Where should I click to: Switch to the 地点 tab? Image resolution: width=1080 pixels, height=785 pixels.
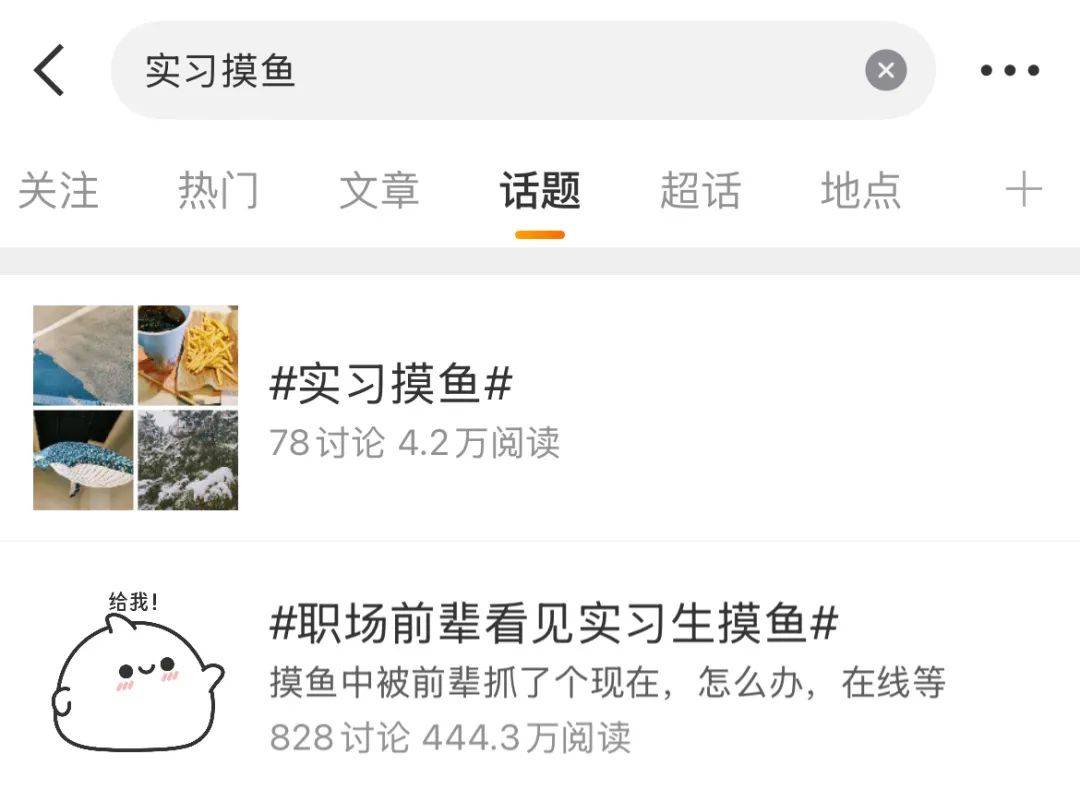pos(860,190)
